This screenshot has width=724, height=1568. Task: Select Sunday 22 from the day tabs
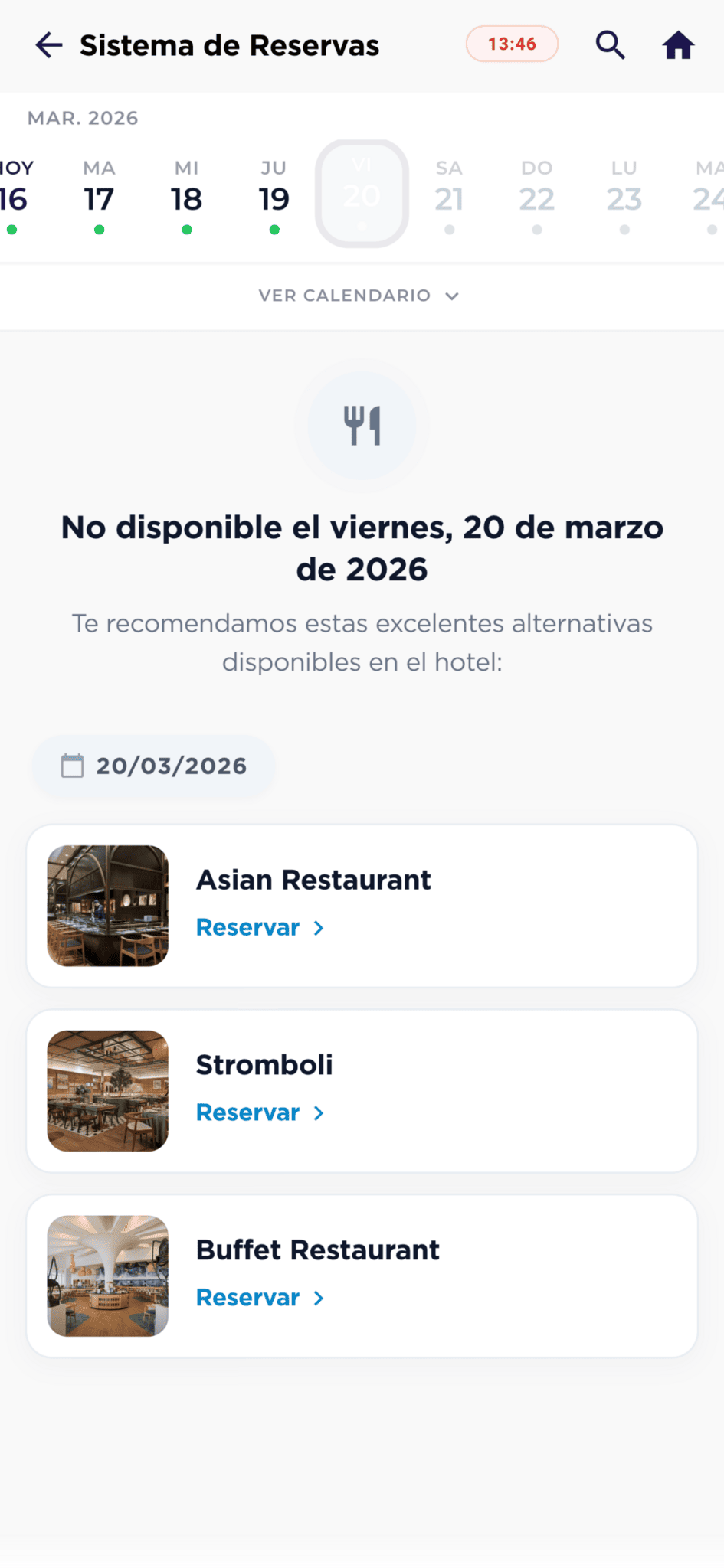click(536, 194)
